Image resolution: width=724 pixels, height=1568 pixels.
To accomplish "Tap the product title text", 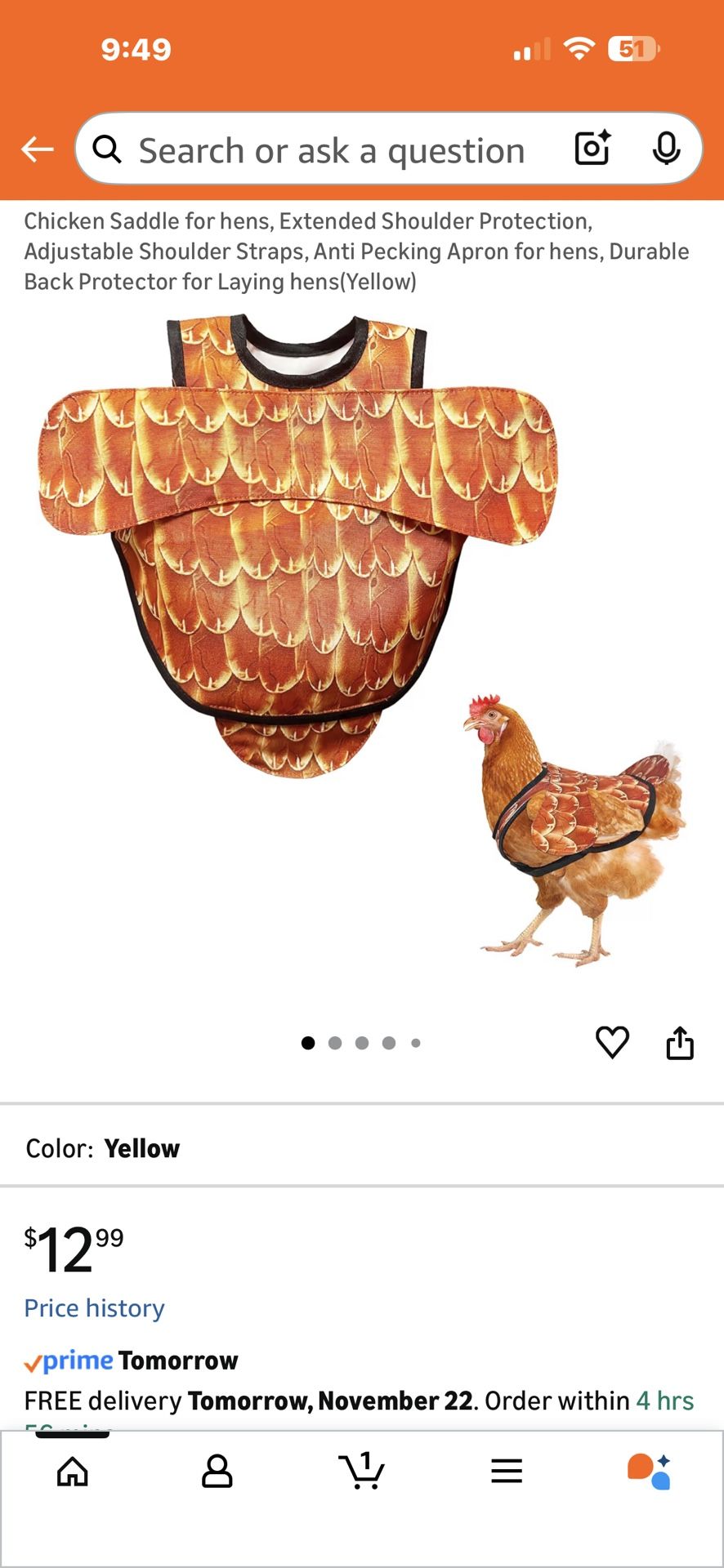I will (x=355, y=251).
